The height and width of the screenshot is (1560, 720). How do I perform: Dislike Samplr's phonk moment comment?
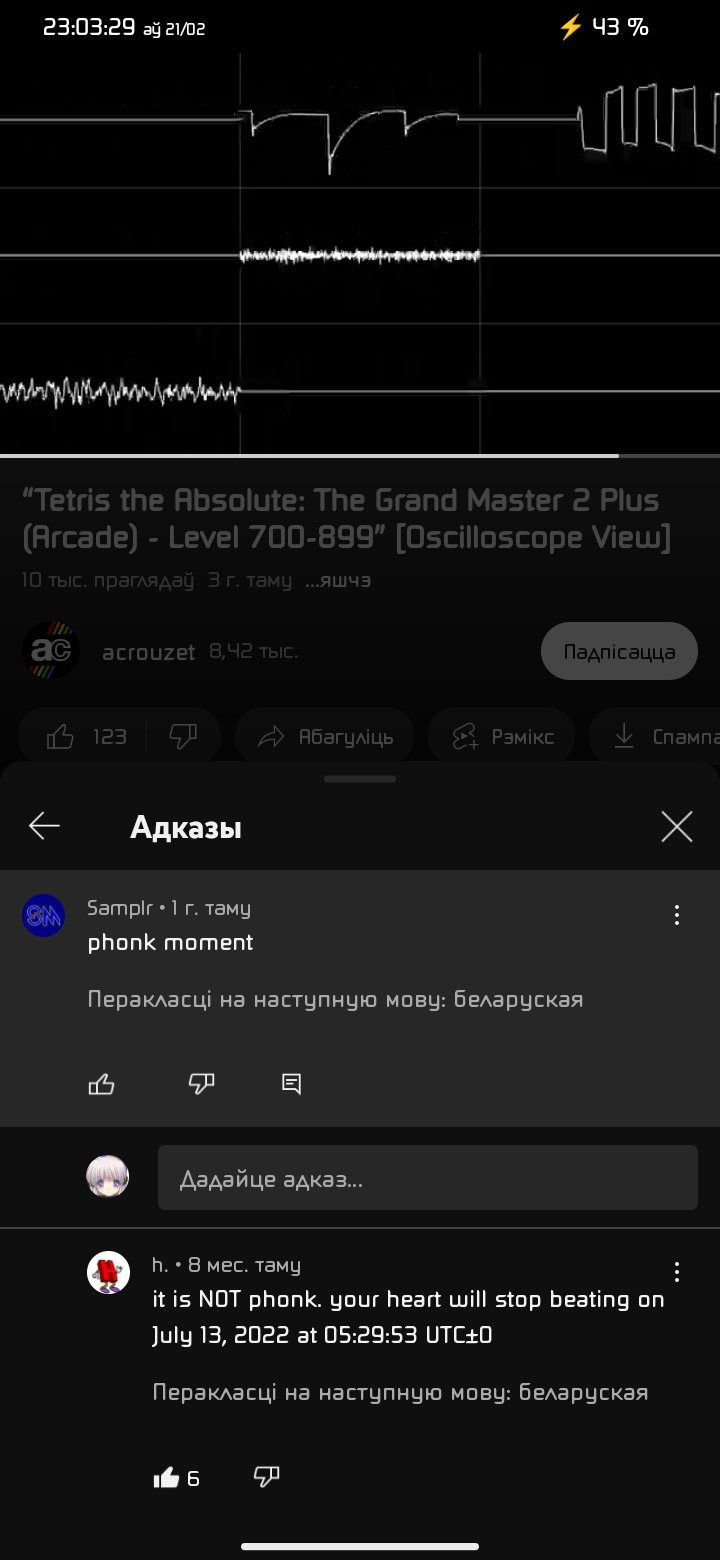click(202, 1084)
